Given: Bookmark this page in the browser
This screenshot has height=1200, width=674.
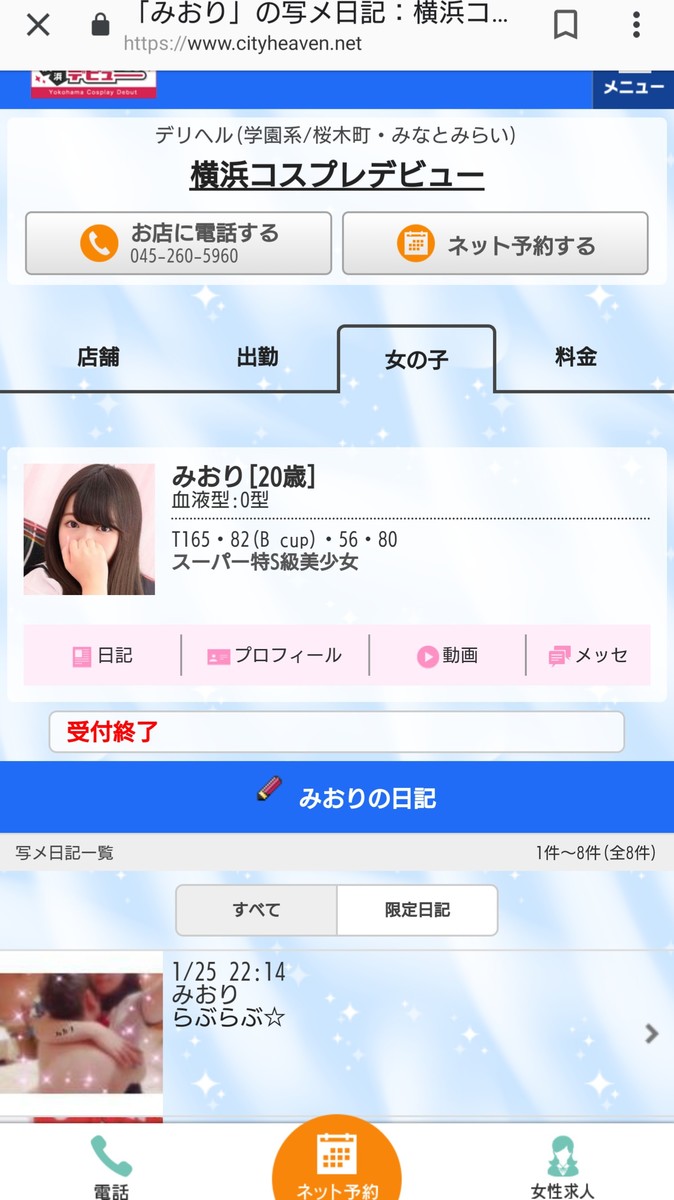Looking at the screenshot, I should pos(565,25).
